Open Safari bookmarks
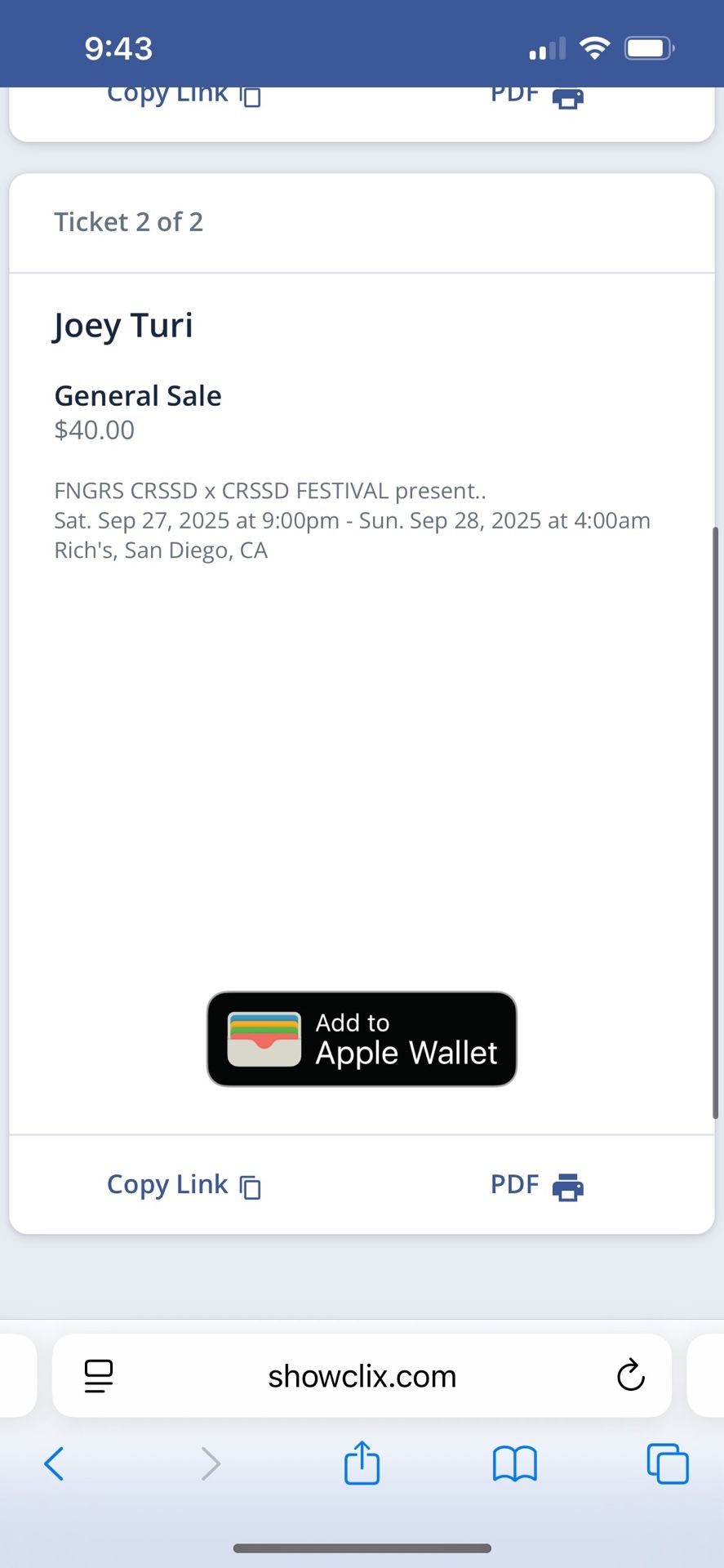The height and width of the screenshot is (1568, 724). pos(515,1463)
